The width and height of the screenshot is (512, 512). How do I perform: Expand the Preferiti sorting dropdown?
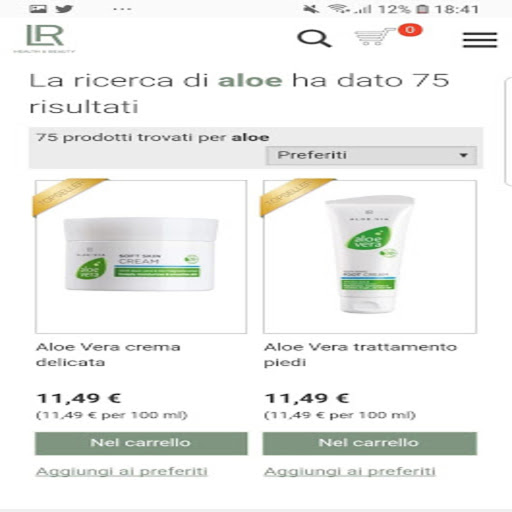tap(371, 155)
